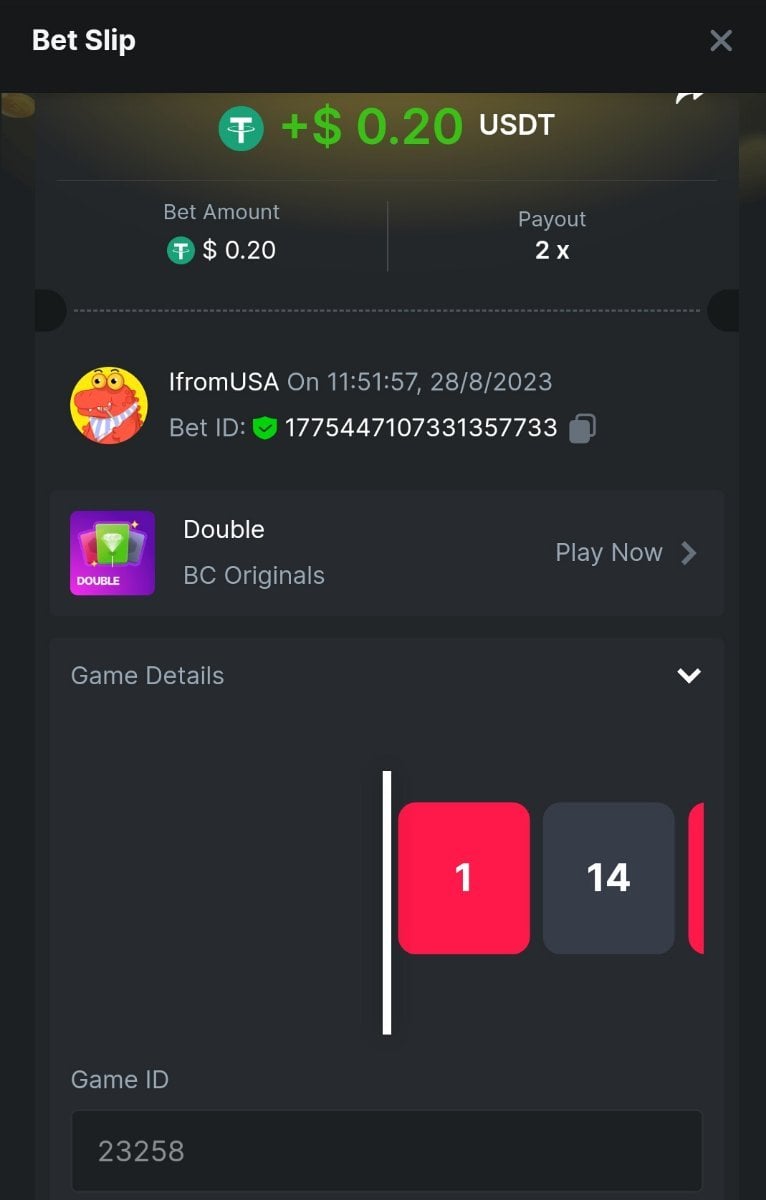Collapse the Game Details section
The image size is (766, 1200).
[x=688, y=676]
